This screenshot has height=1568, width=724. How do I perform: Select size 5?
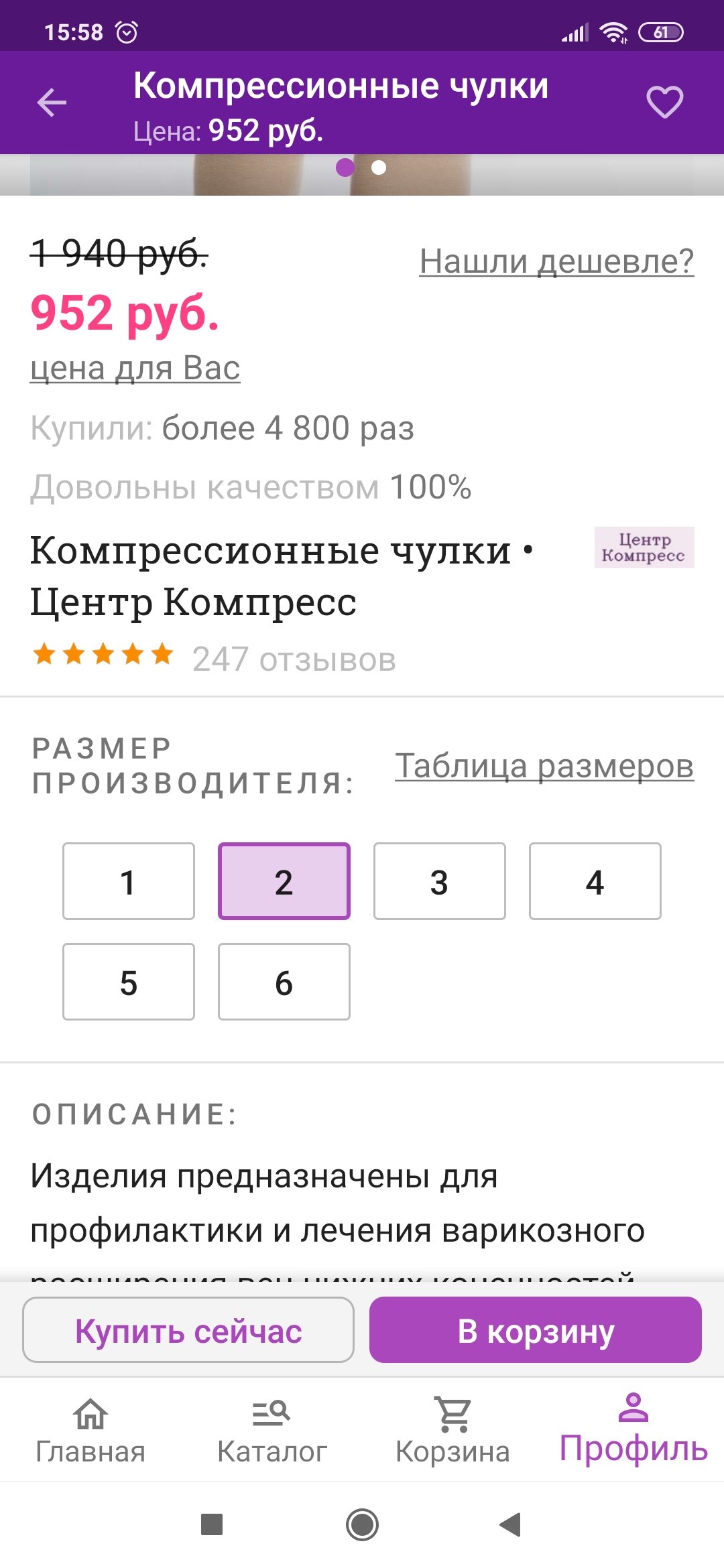coord(129,982)
